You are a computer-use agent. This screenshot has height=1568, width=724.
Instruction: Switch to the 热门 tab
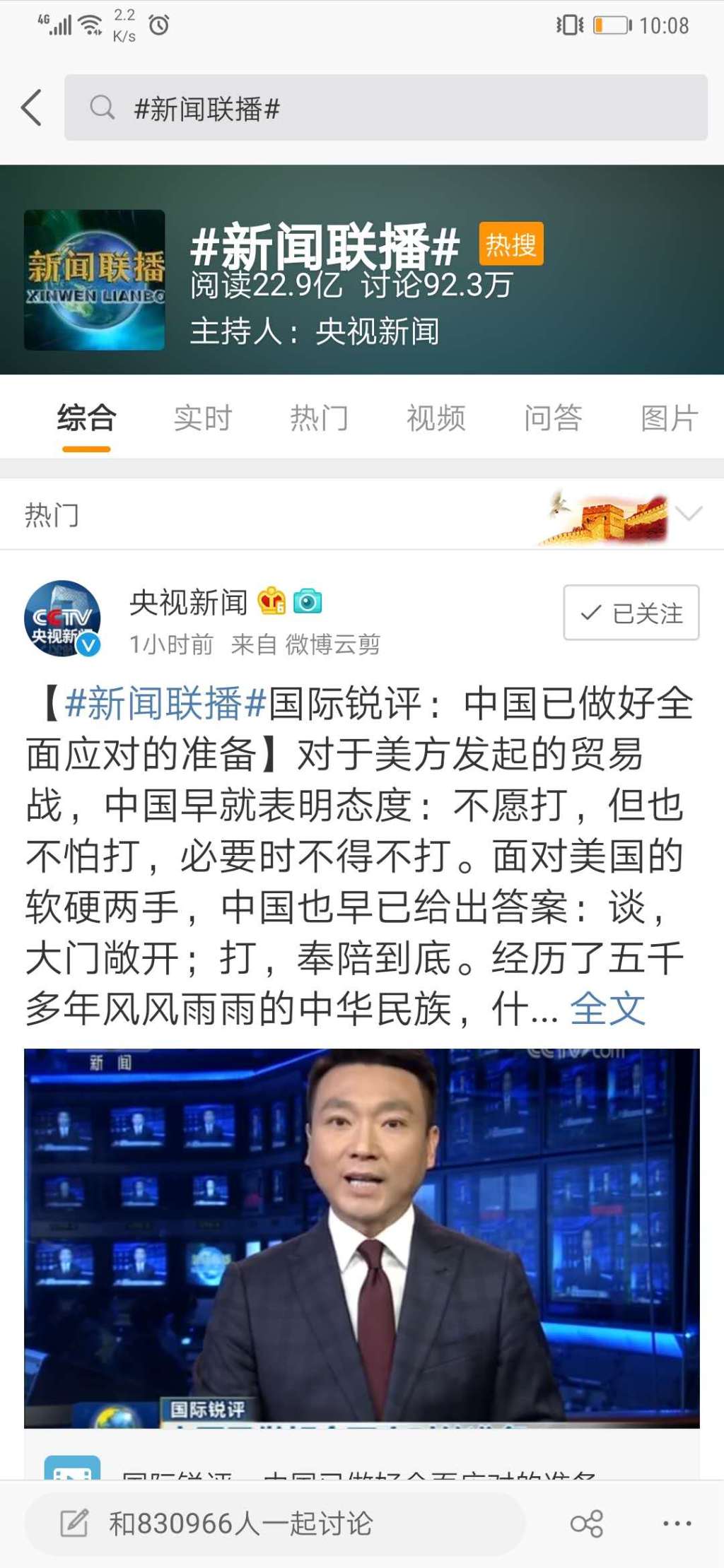pyautogui.click(x=320, y=418)
